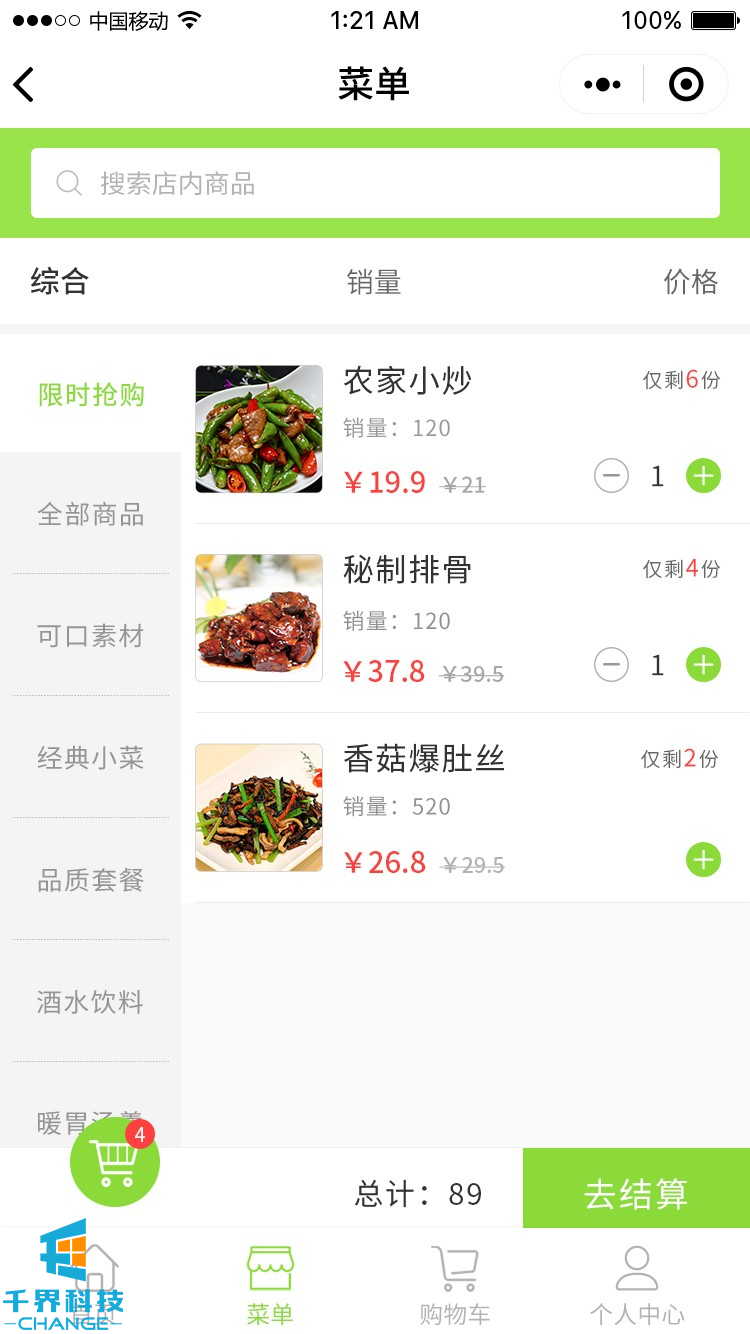Viewport: 750px width, 1334px height.
Task: Browse the 酒水饮料 category
Action: [x=91, y=1002]
